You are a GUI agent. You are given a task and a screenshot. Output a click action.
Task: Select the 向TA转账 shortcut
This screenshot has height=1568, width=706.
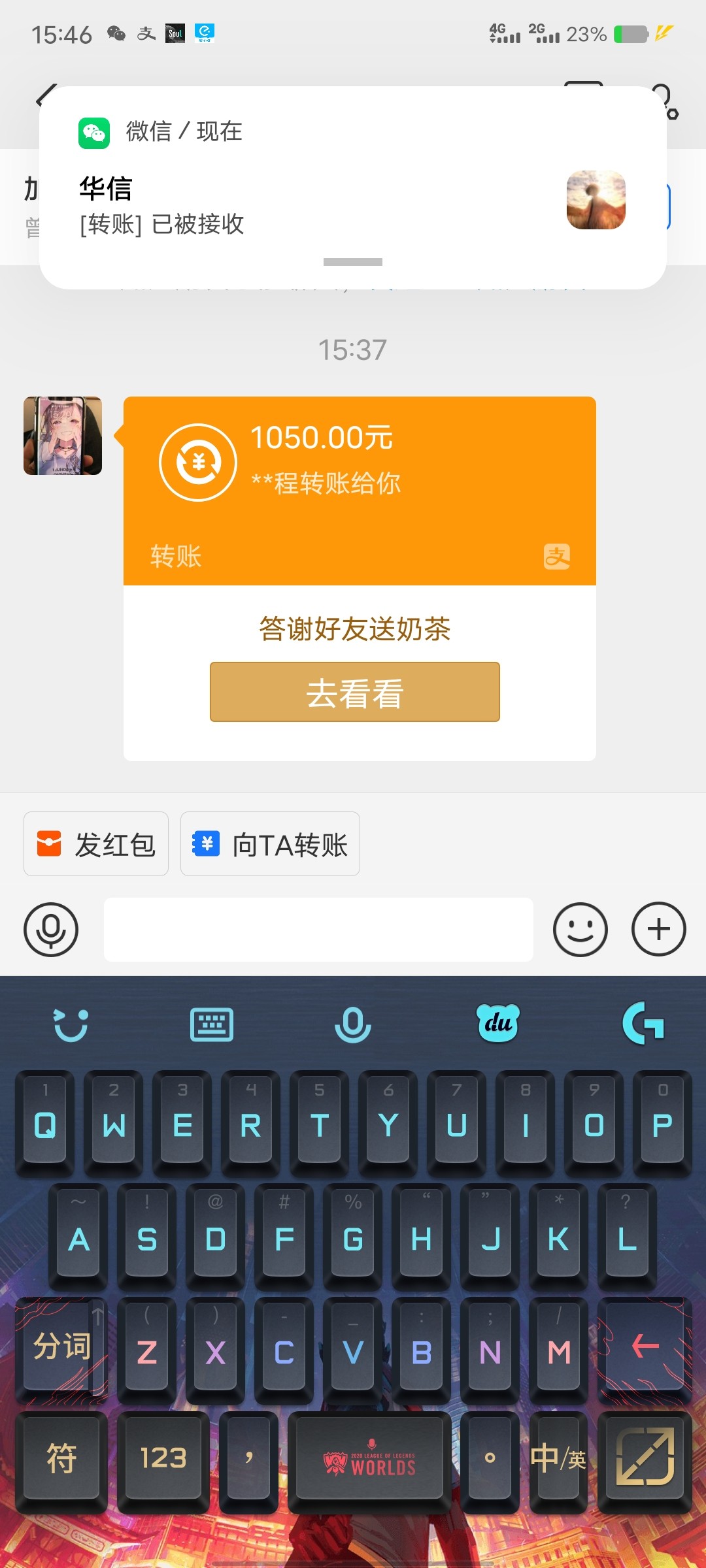click(270, 844)
